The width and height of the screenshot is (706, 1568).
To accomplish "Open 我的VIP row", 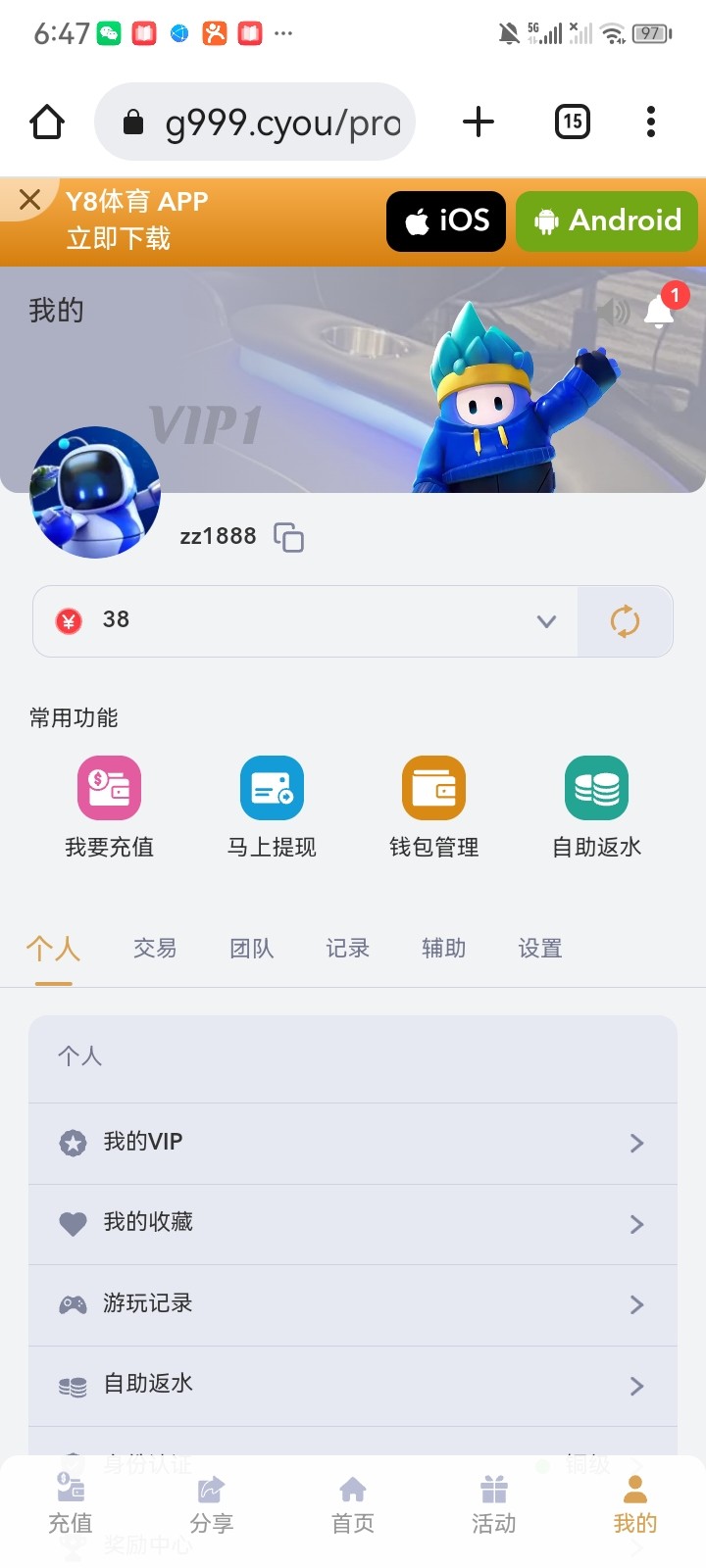I will [x=353, y=1143].
